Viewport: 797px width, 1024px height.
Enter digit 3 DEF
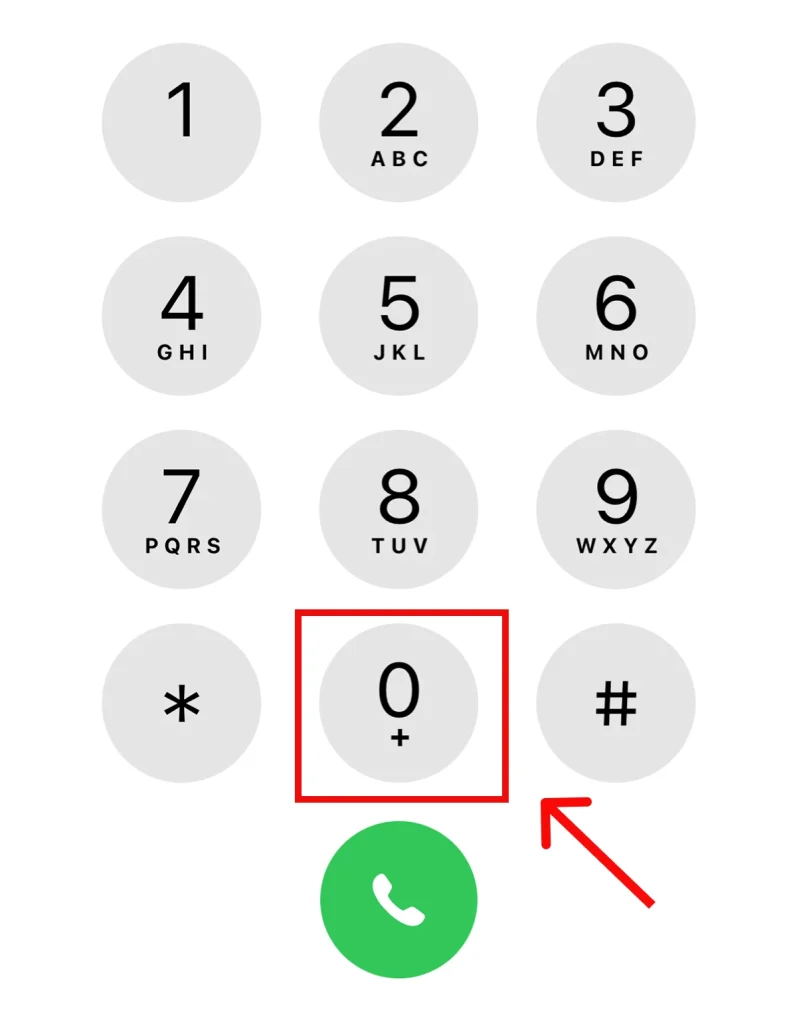(x=616, y=123)
